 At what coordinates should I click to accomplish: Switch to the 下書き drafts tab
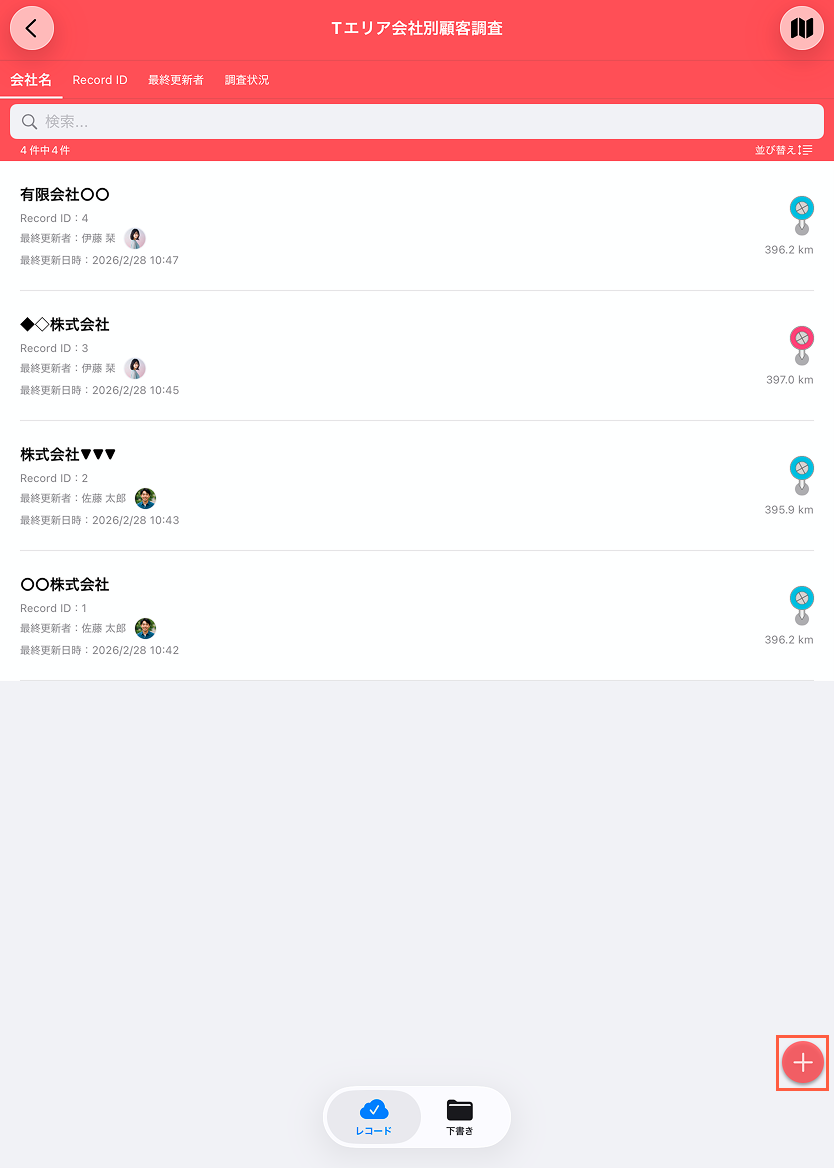click(x=460, y=1116)
